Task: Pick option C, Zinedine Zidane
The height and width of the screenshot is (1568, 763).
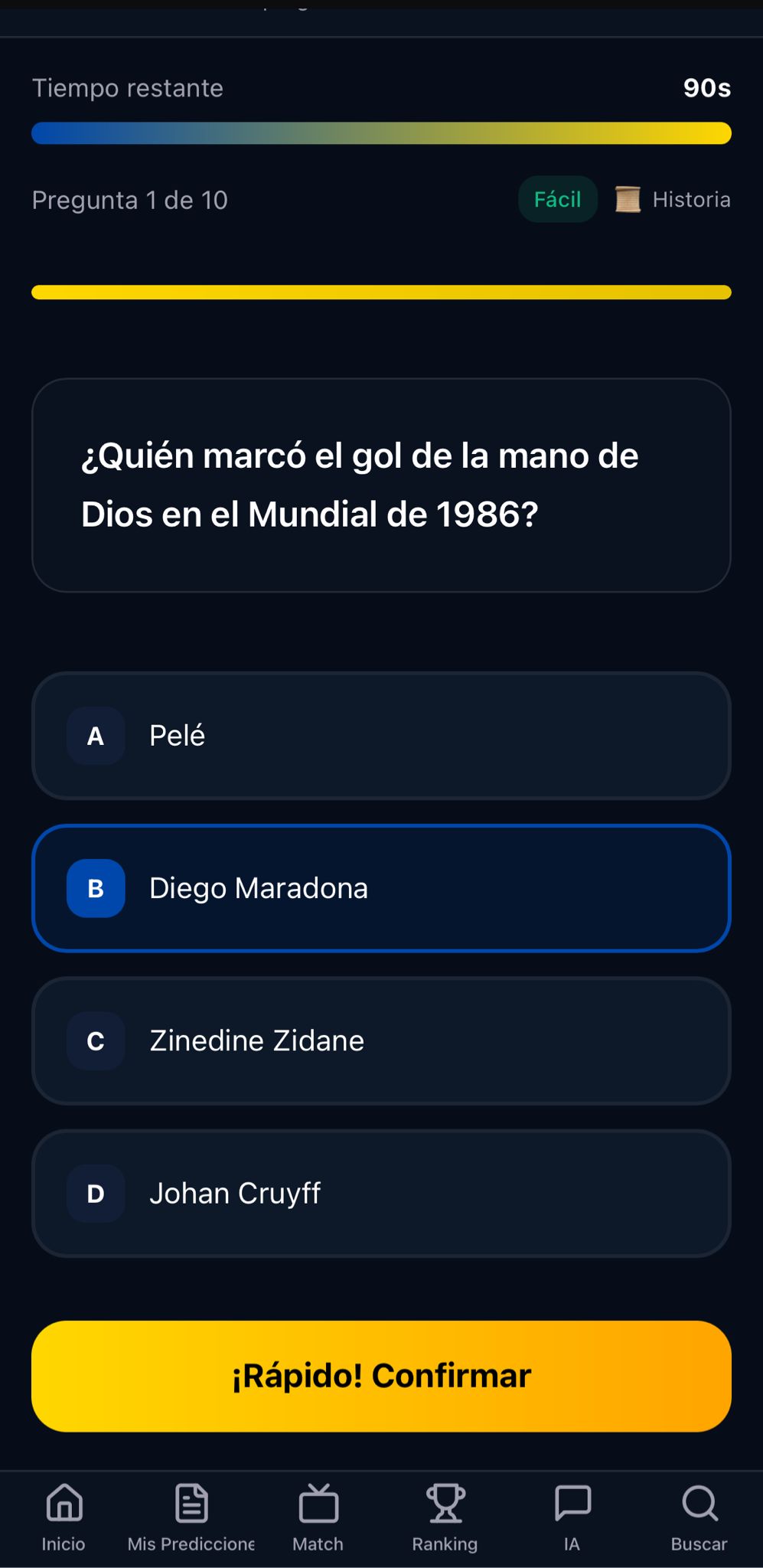Action: pos(381,1040)
